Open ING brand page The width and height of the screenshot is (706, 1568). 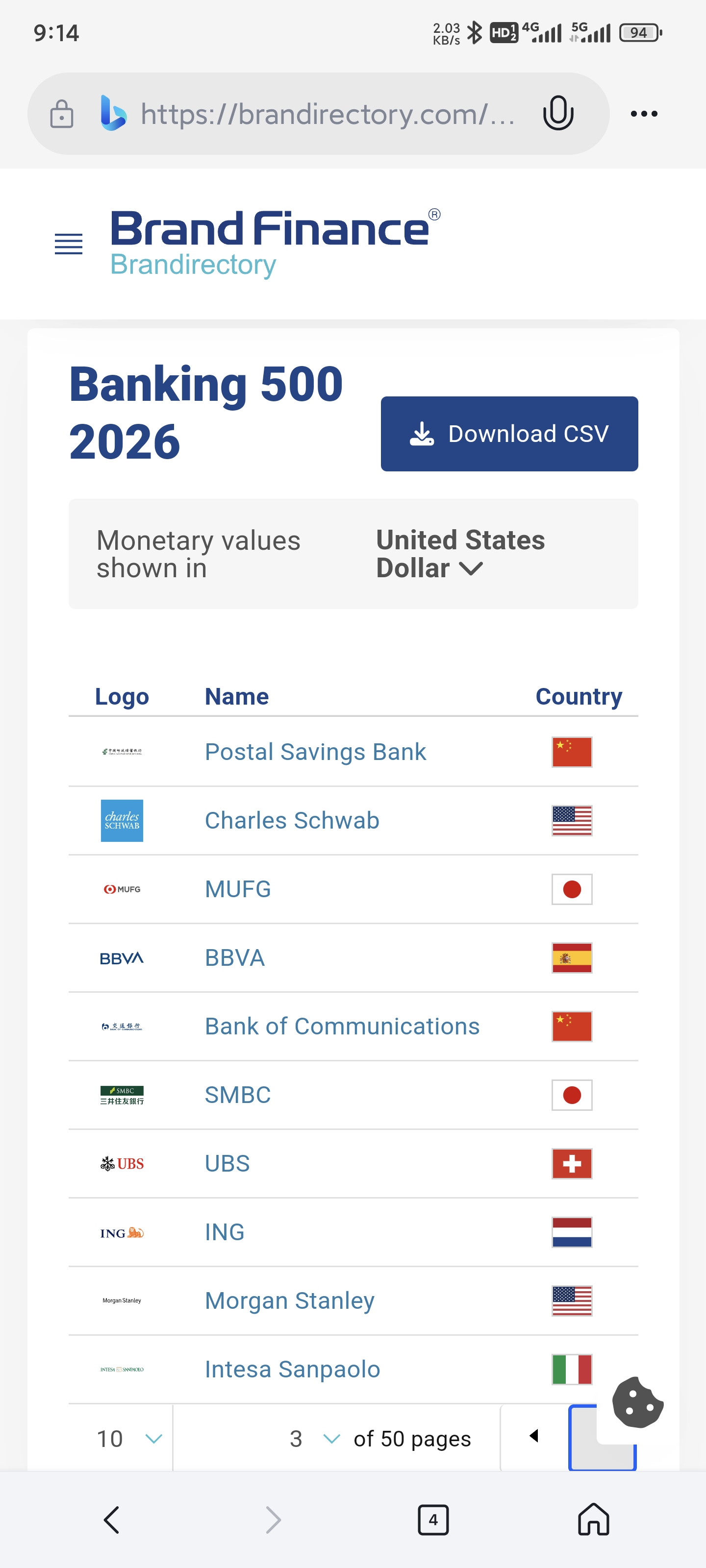224,1233
